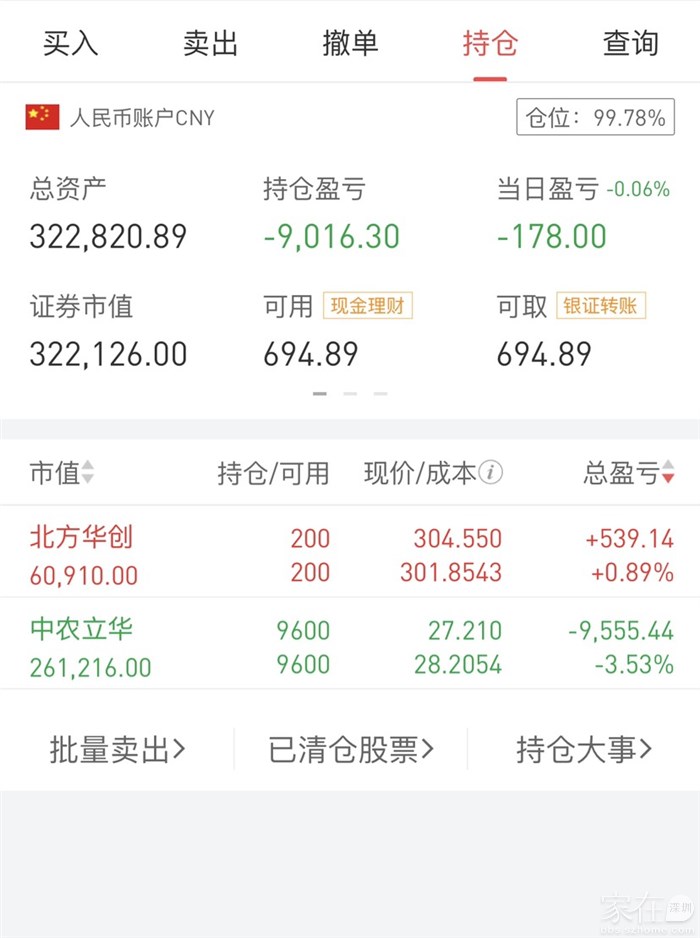Go to the 查询 tab

click(x=630, y=43)
